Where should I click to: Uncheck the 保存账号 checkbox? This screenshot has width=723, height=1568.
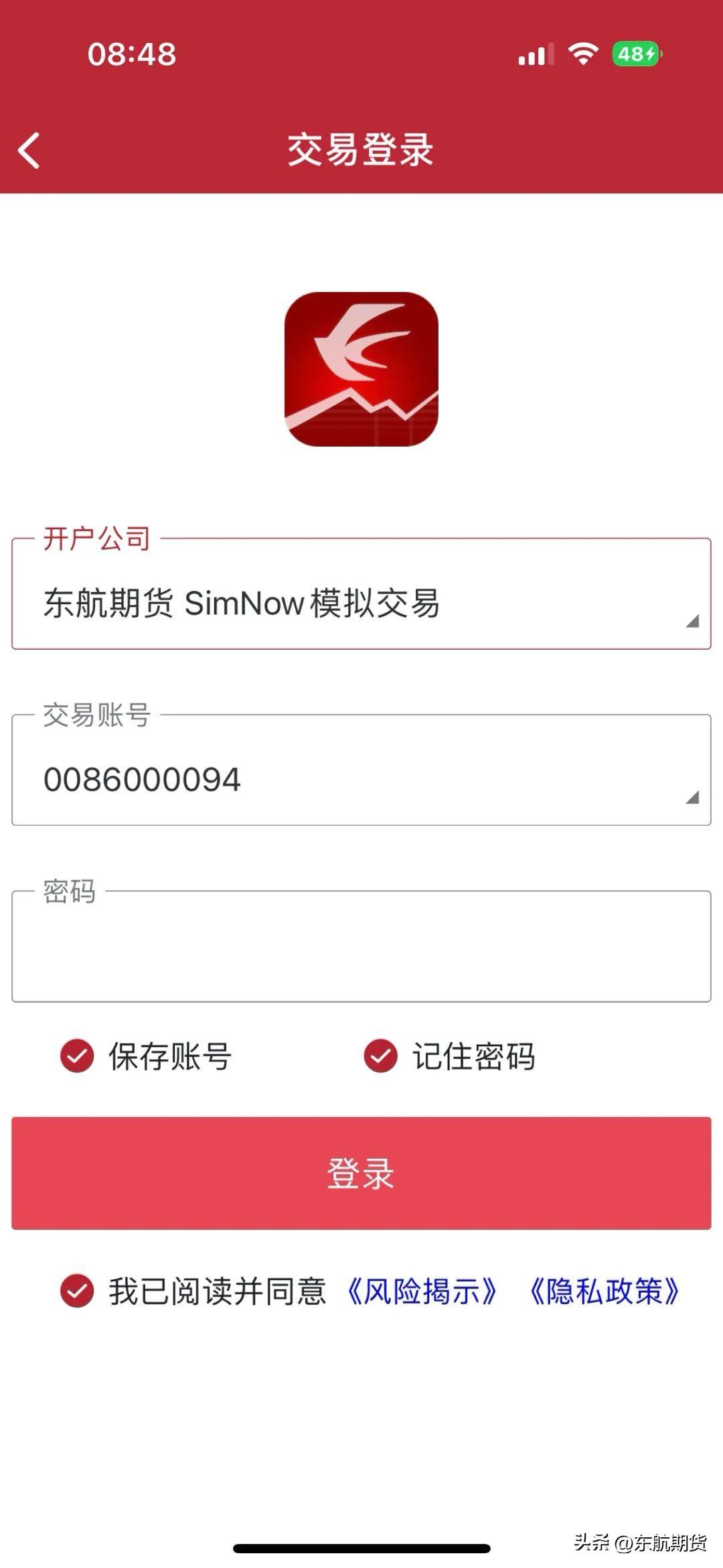(77, 1056)
